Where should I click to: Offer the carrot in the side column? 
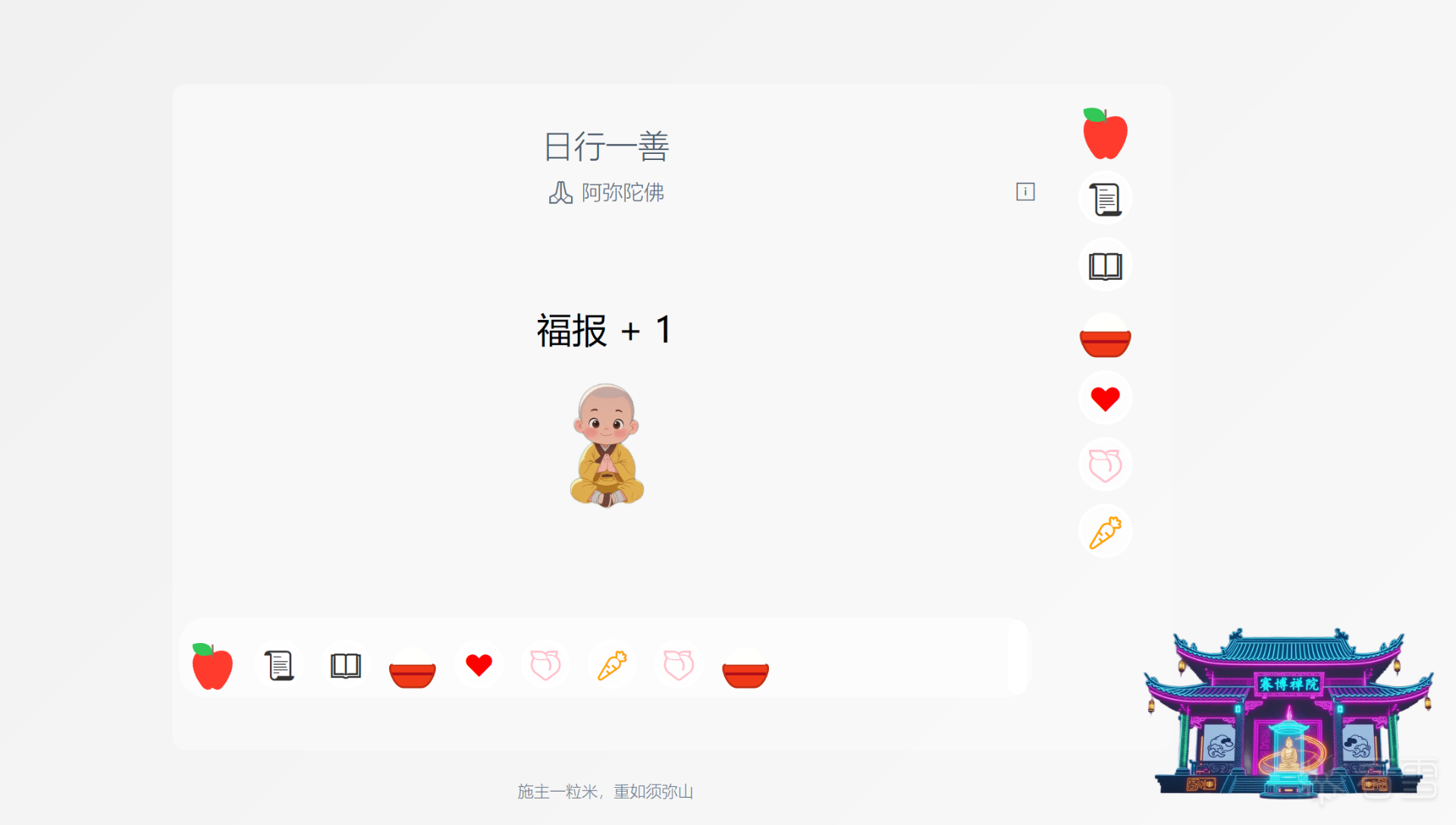click(x=1105, y=532)
